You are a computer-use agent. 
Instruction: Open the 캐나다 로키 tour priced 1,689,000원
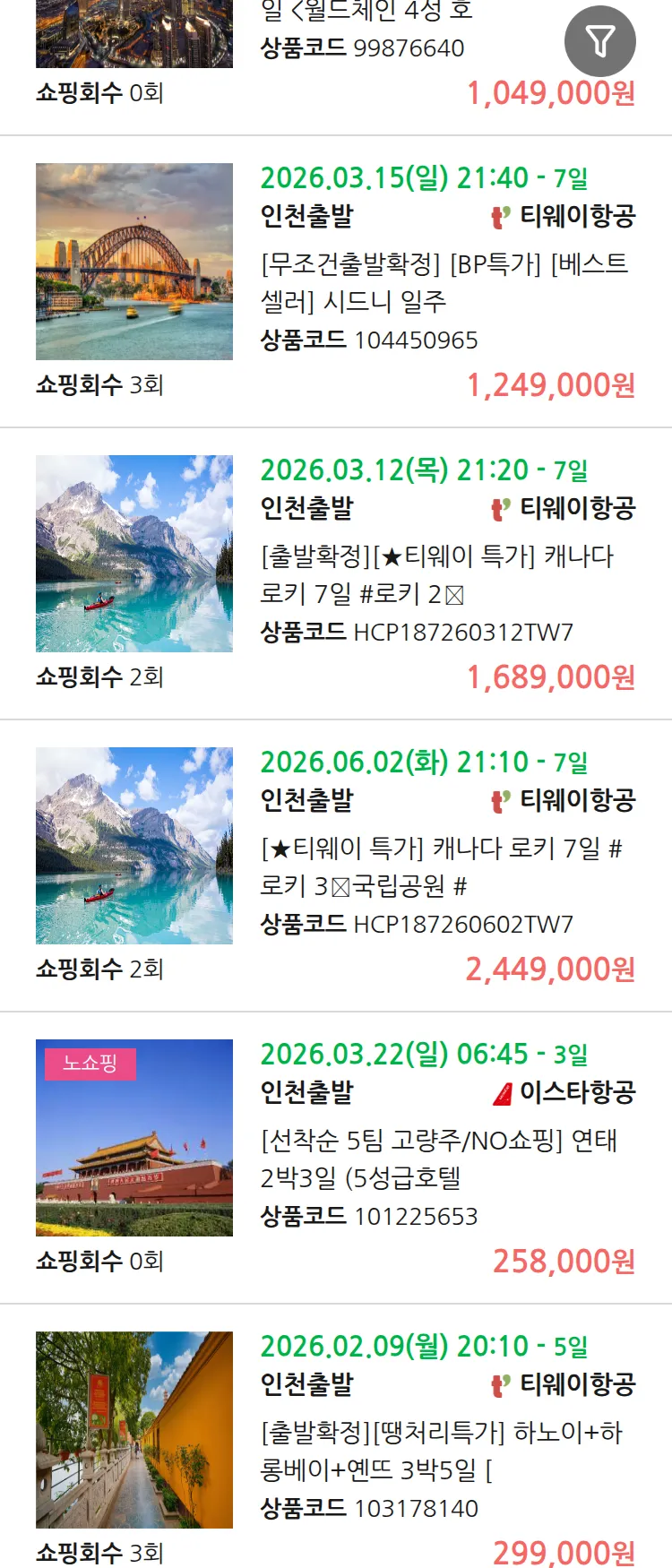click(x=437, y=574)
